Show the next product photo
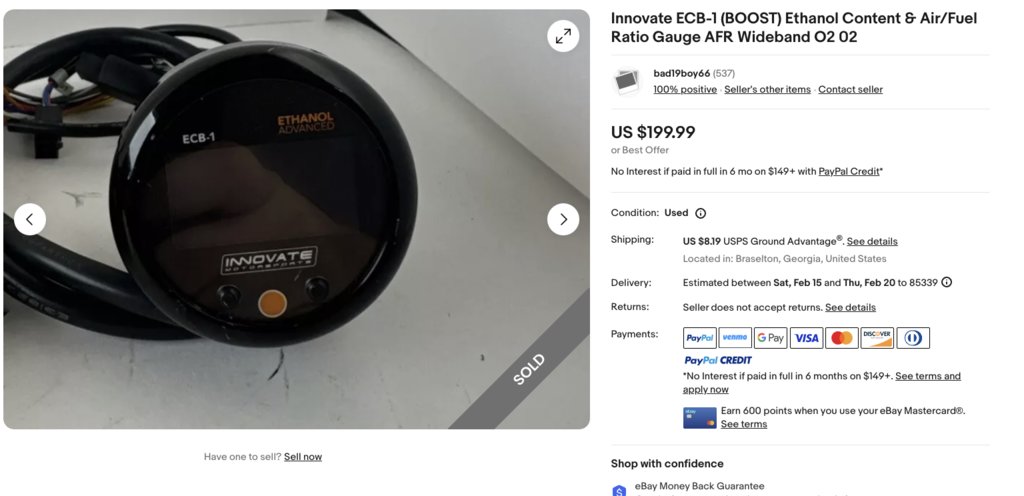Screen dimensions: 1024x496 coord(563,219)
